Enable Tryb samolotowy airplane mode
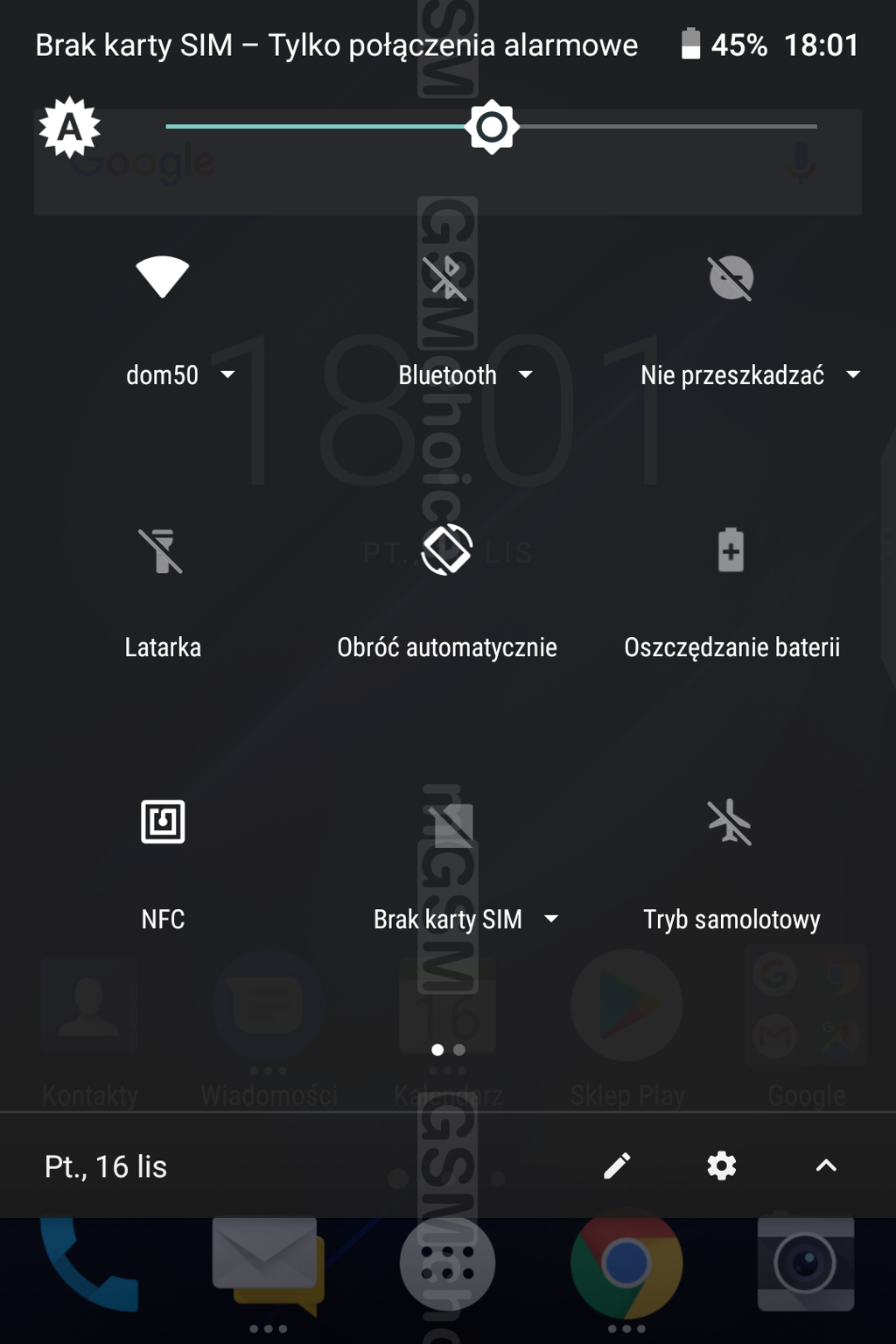 pos(731,822)
